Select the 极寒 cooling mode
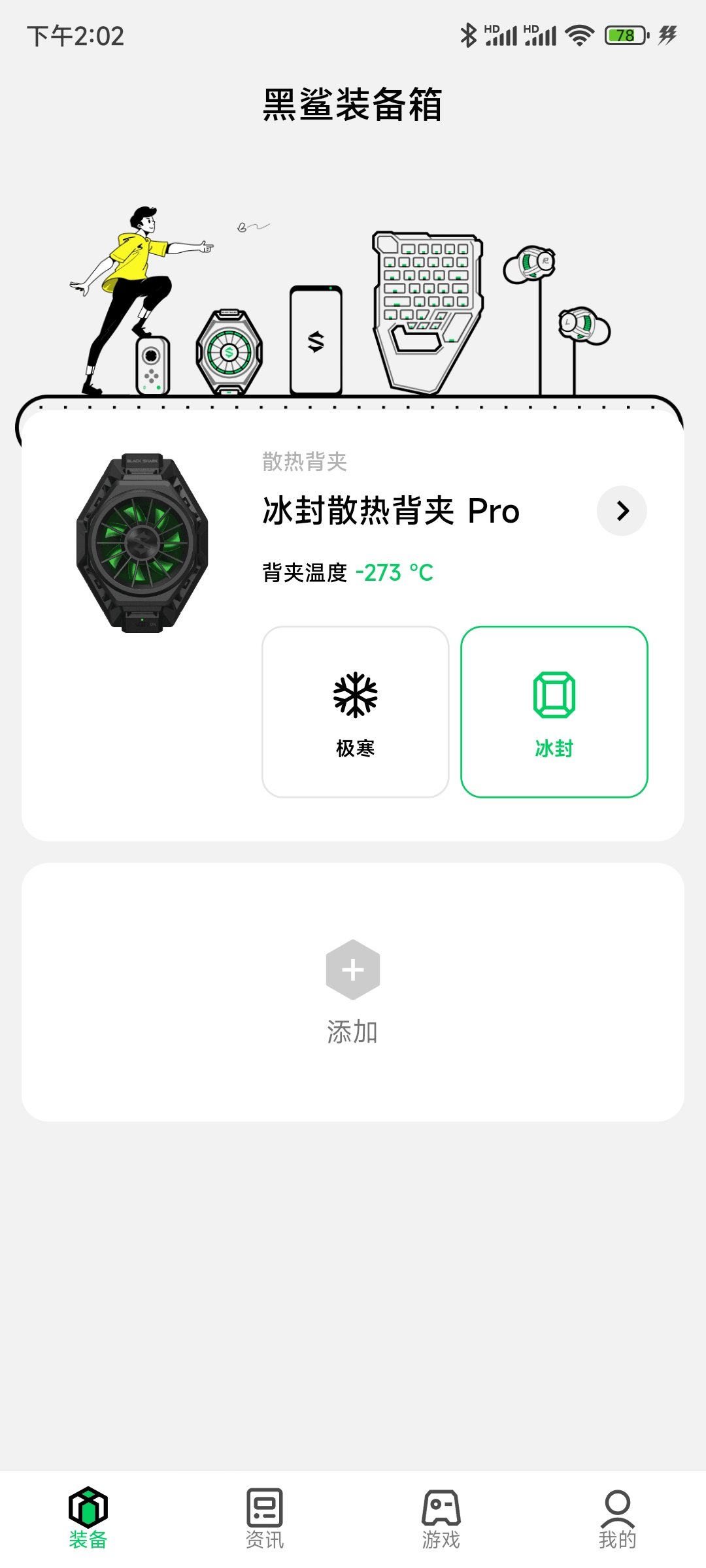 click(356, 712)
